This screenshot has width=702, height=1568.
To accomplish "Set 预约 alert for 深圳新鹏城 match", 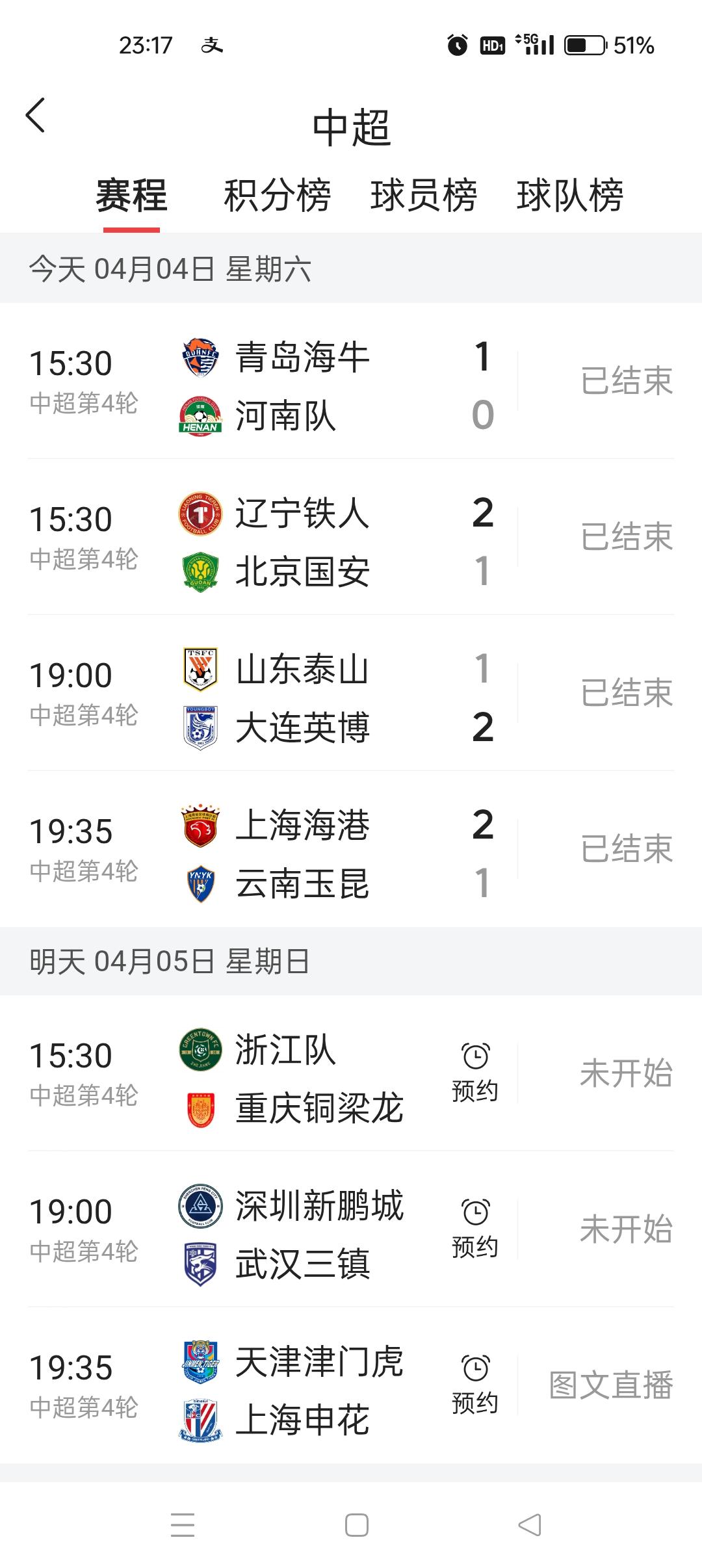I will pos(474,1229).
